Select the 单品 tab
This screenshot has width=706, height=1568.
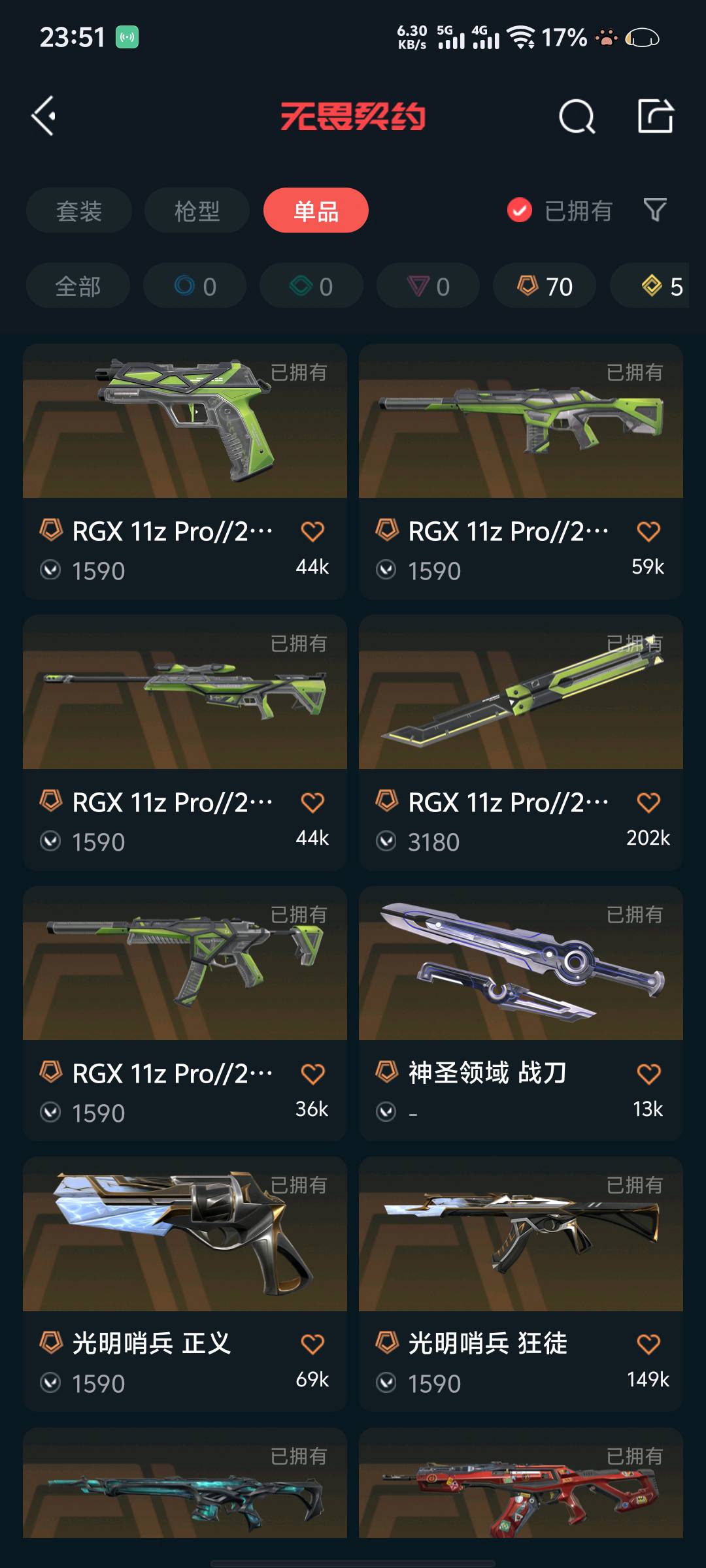pos(316,210)
